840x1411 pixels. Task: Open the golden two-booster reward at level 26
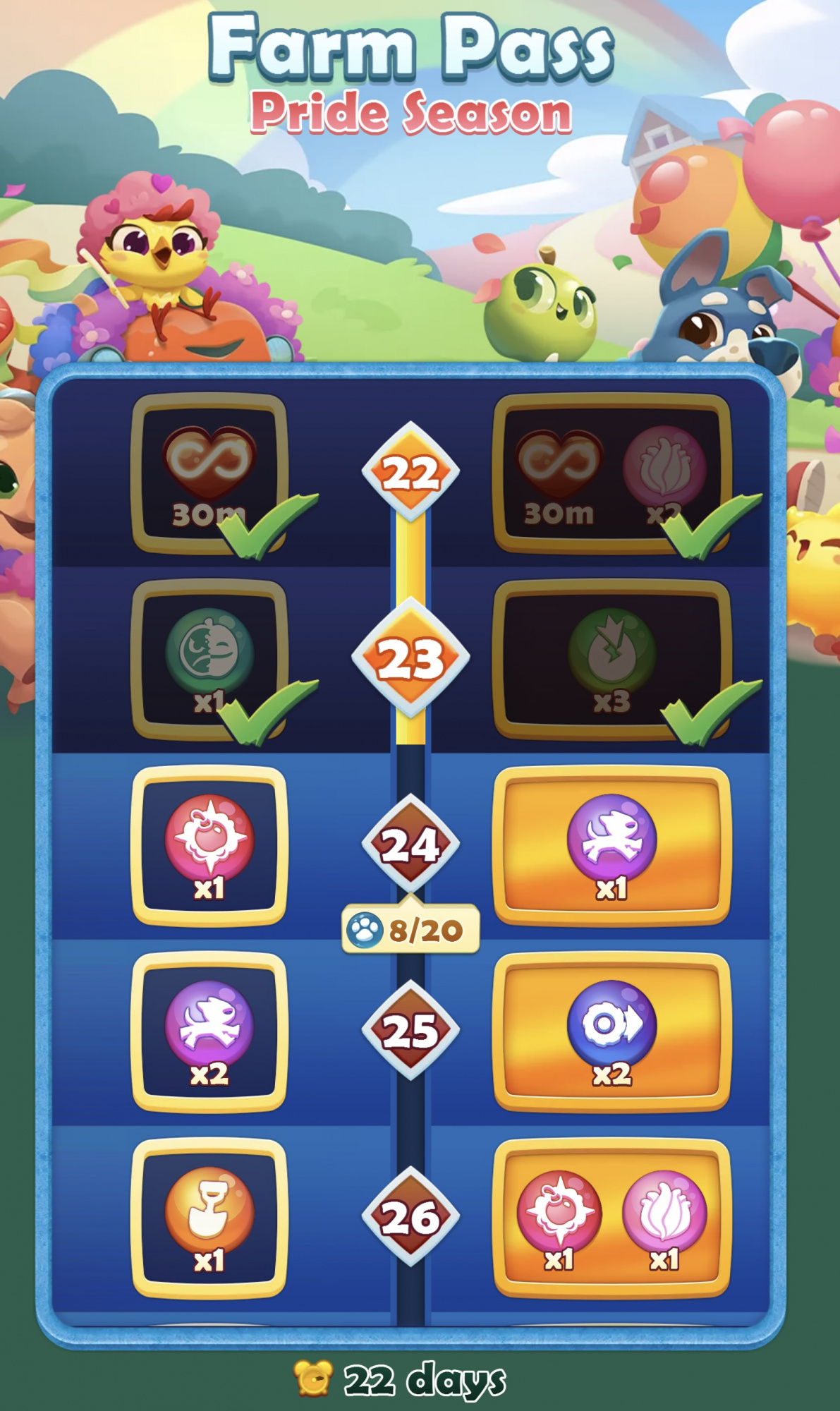click(x=611, y=1218)
